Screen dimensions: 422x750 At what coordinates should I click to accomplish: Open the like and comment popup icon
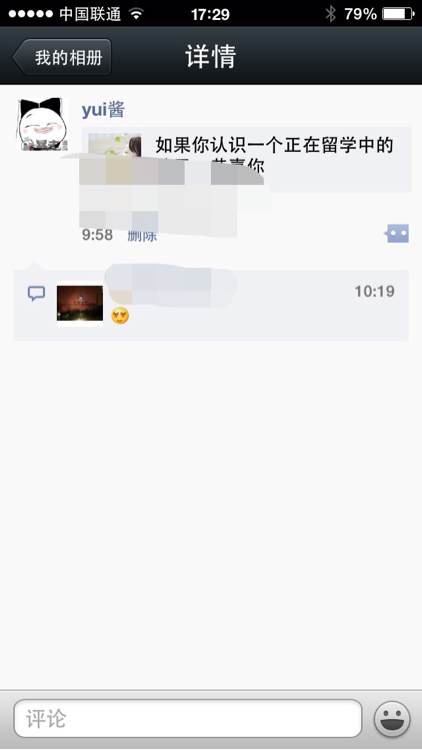tap(398, 234)
